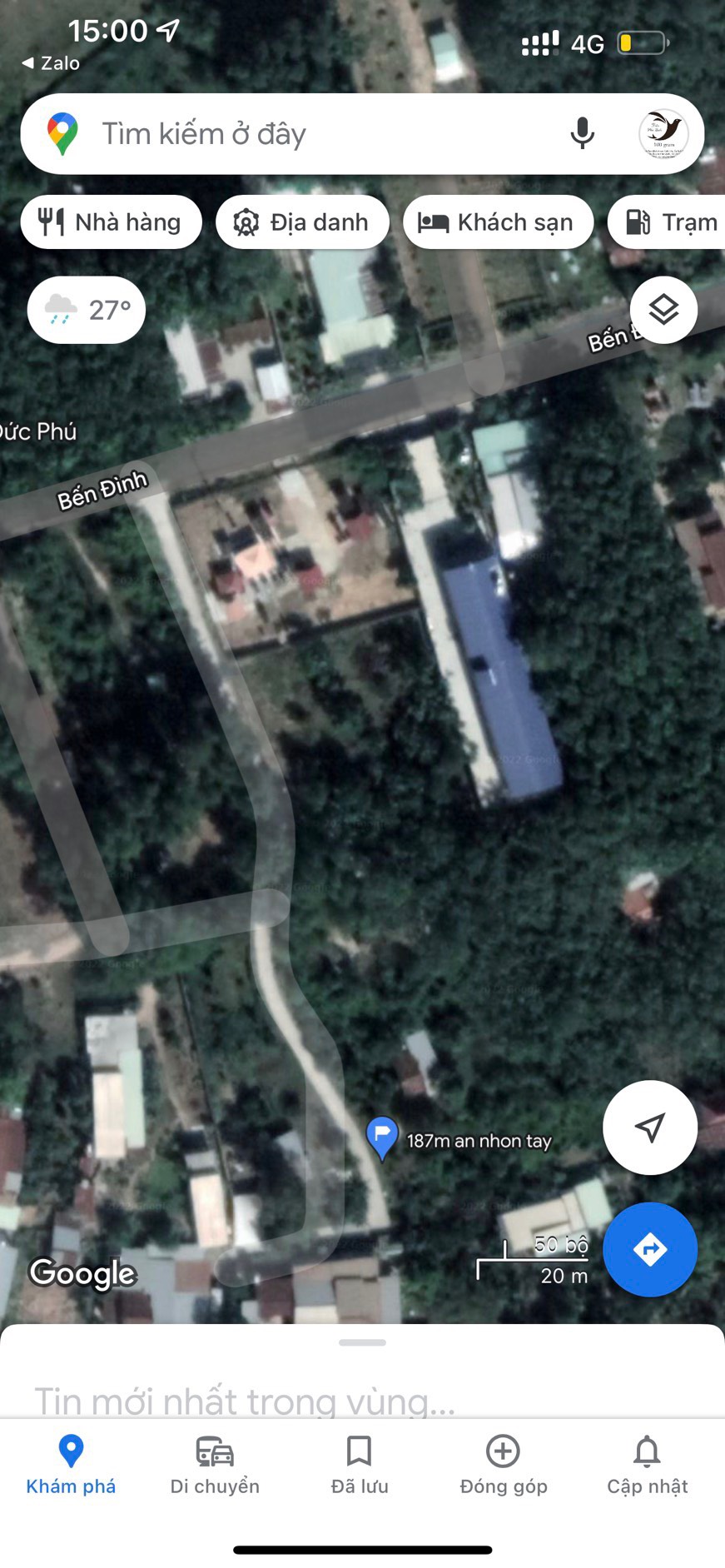This screenshot has width=725, height=1568.
Task: Open the map layers selector icon
Action: click(663, 309)
